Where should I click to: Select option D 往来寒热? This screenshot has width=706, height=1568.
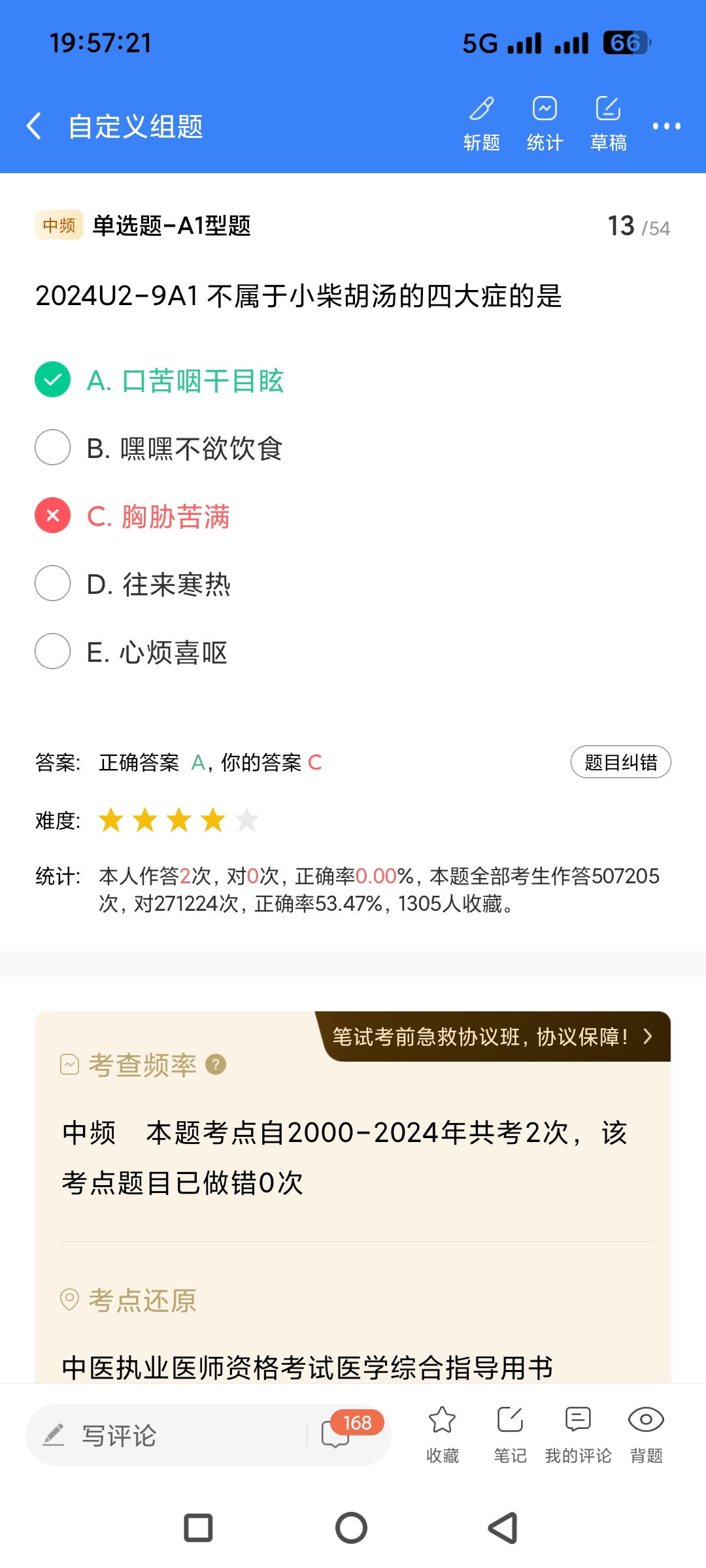click(158, 584)
